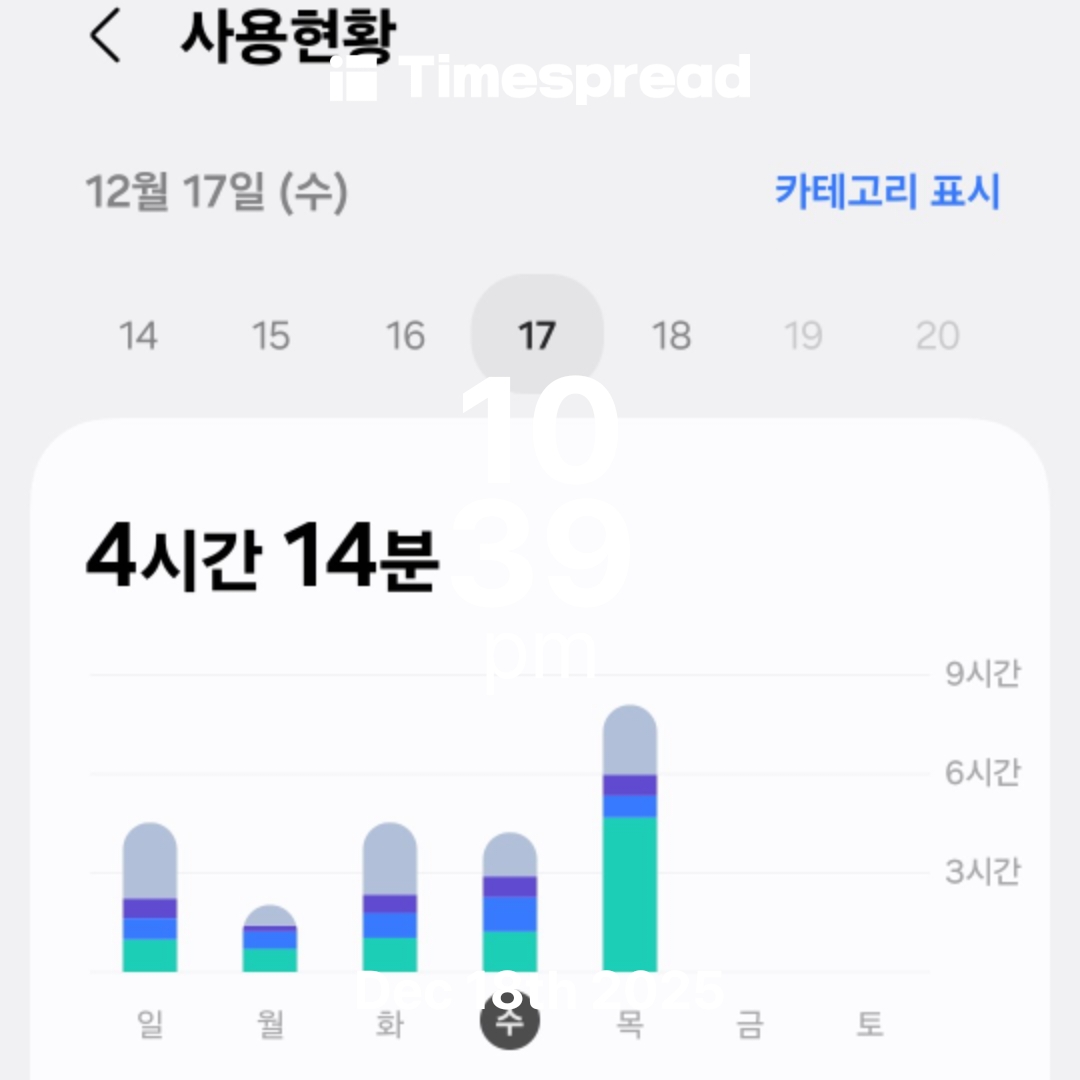Switch to date 16
Screen dimensions: 1080x1080
tap(405, 336)
